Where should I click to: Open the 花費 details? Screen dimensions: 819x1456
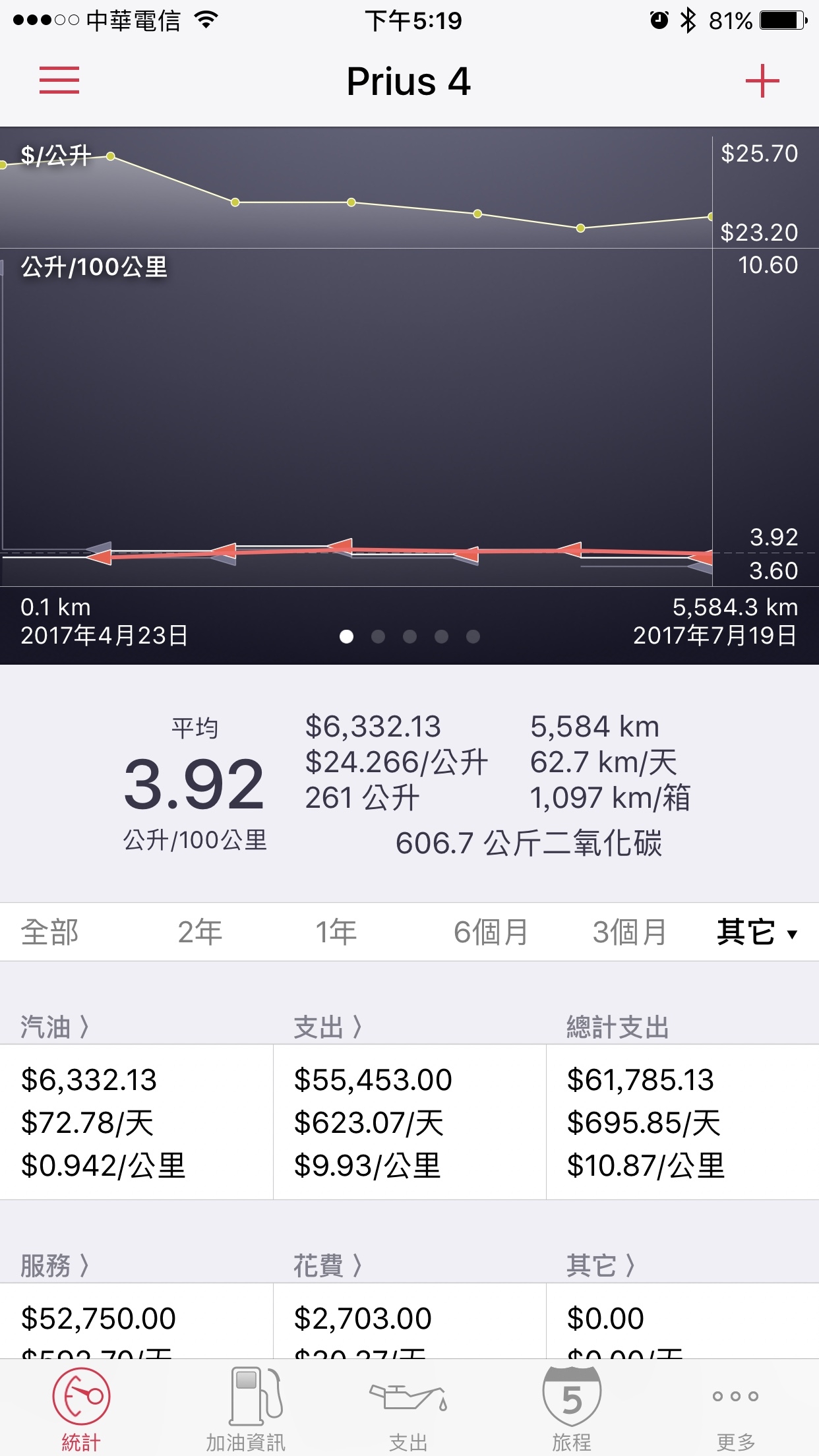click(x=328, y=1265)
